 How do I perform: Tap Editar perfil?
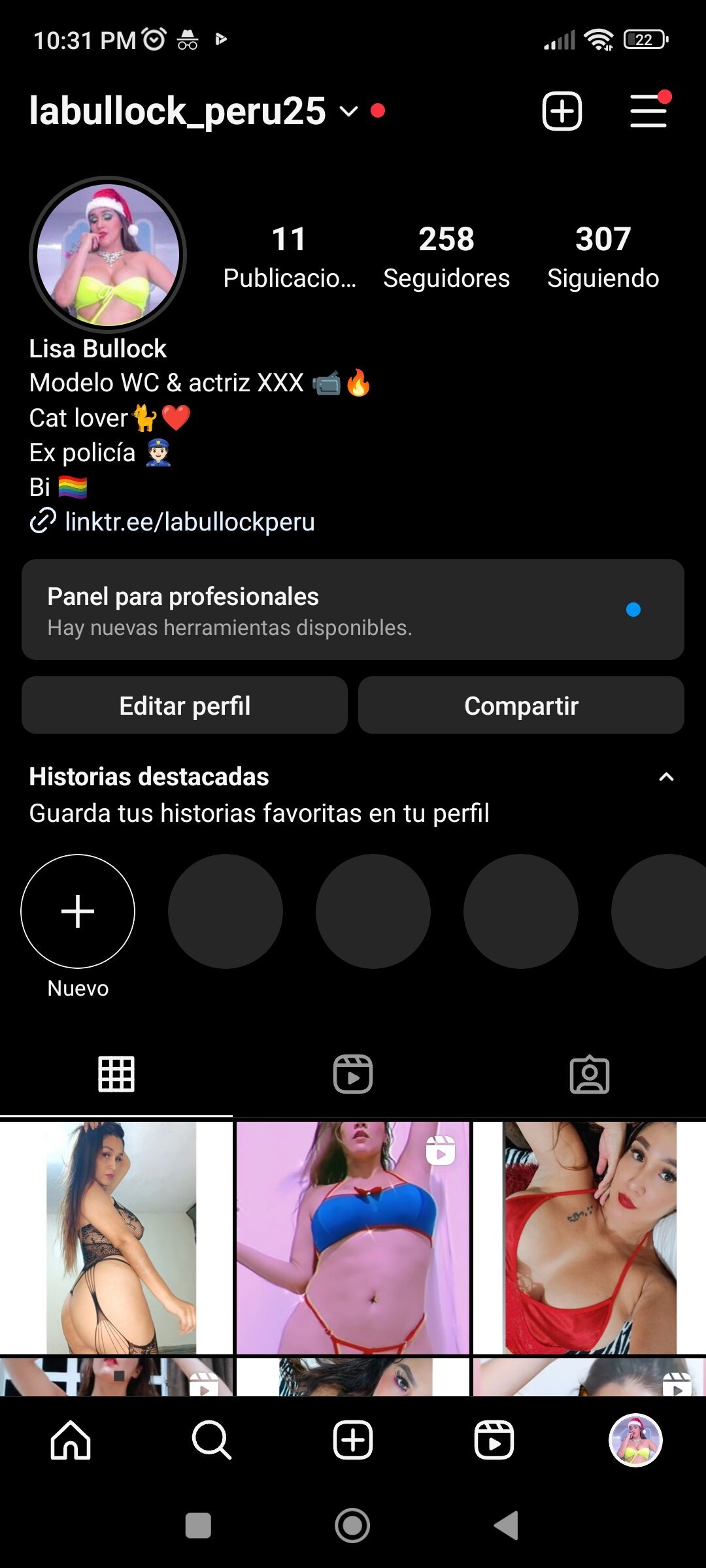[184, 706]
